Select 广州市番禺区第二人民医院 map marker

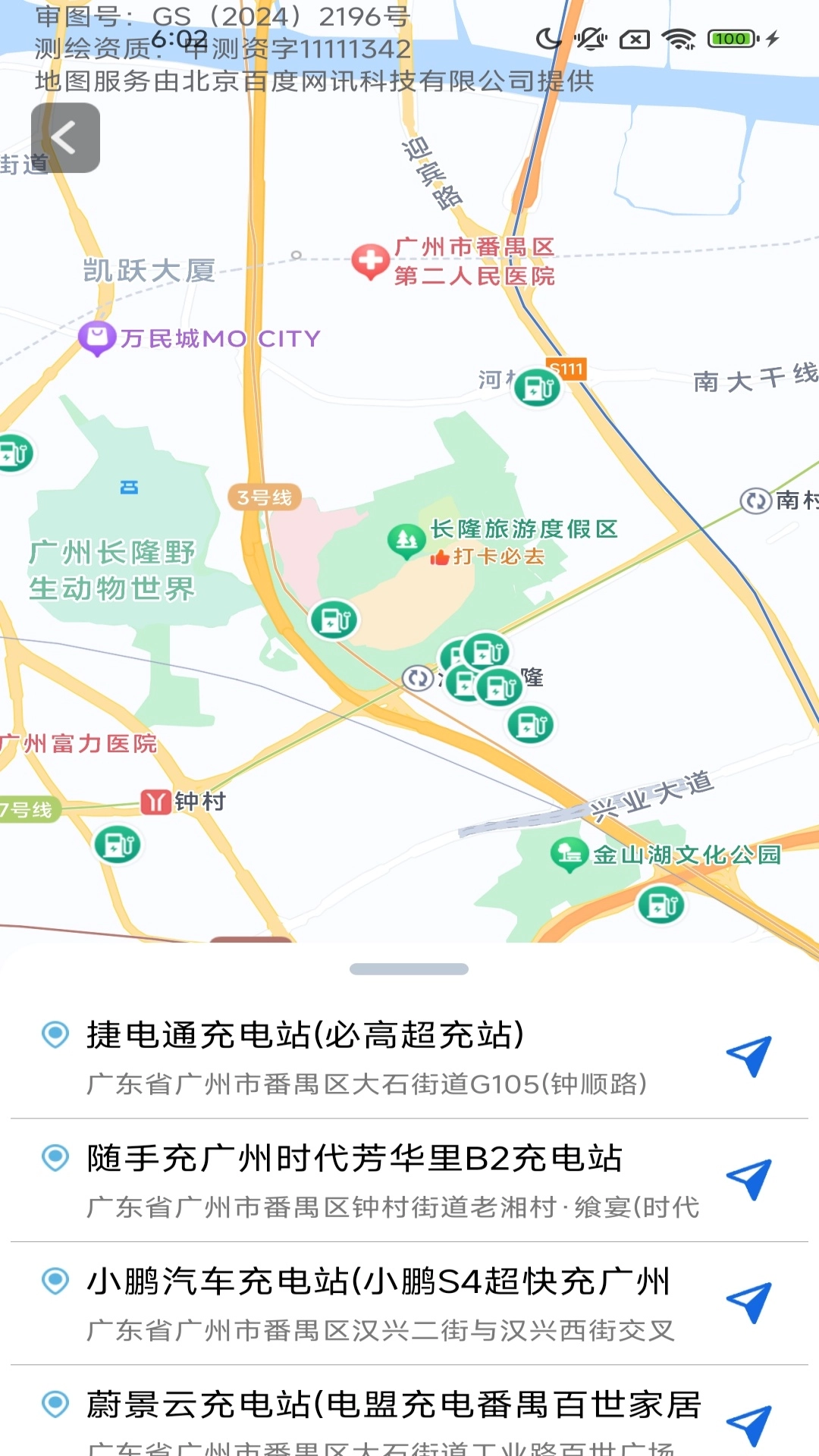[370, 262]
